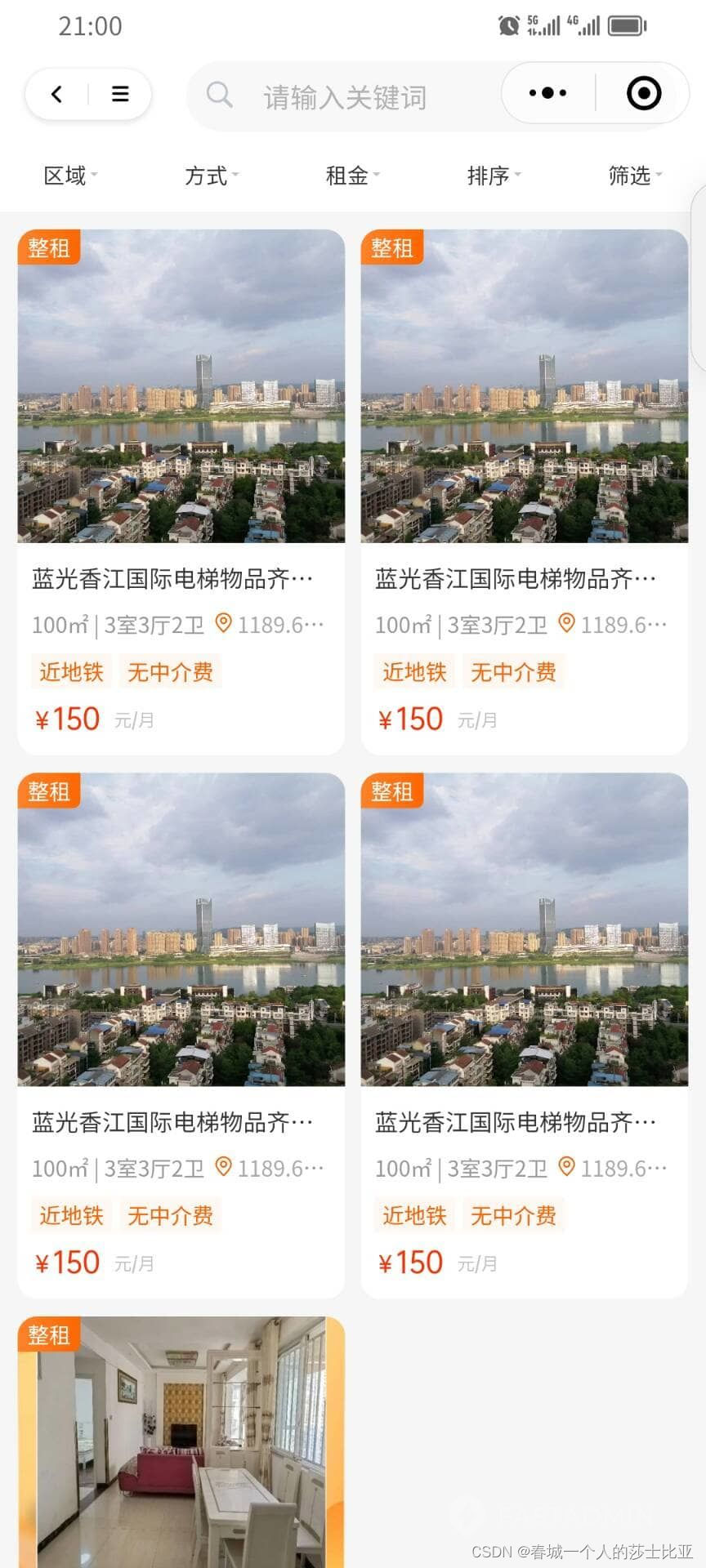This screenshot has height=1568, width=706.
Task: Expand the 排序 sorting dropdown
Action: [494, 176]
